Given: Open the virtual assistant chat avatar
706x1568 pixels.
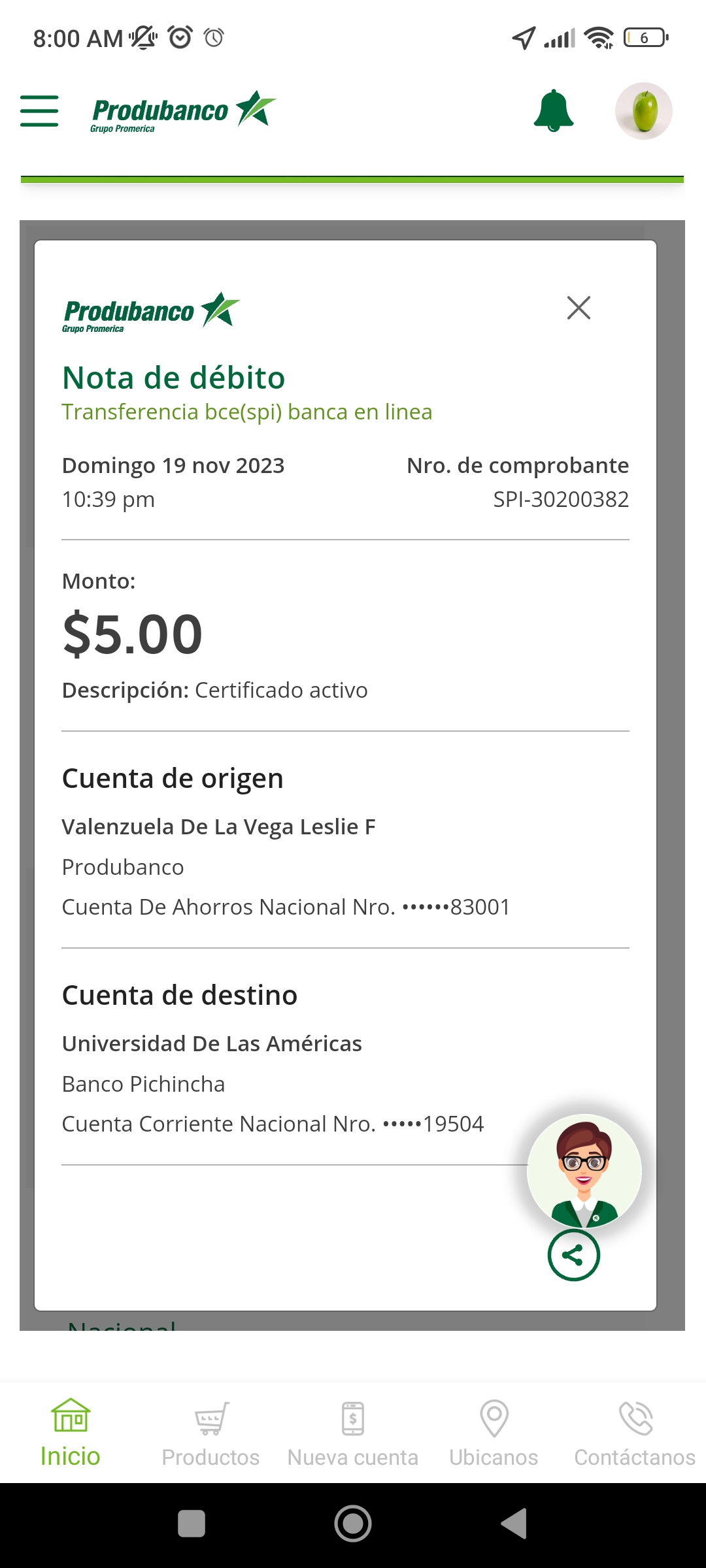Looking at the screenshot, I should [x=584, y=1171].
